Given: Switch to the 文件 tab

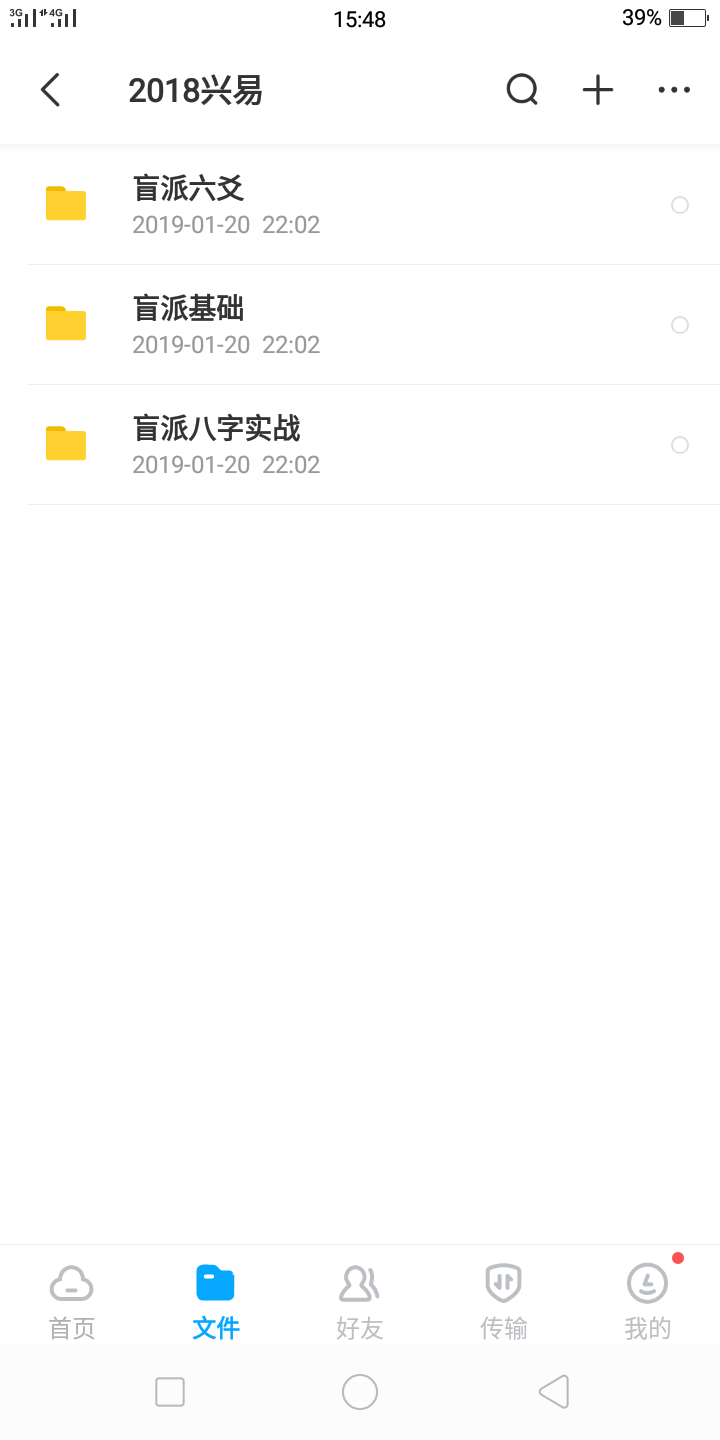Looking at the screenshot, I should (x=216, y=1302).
